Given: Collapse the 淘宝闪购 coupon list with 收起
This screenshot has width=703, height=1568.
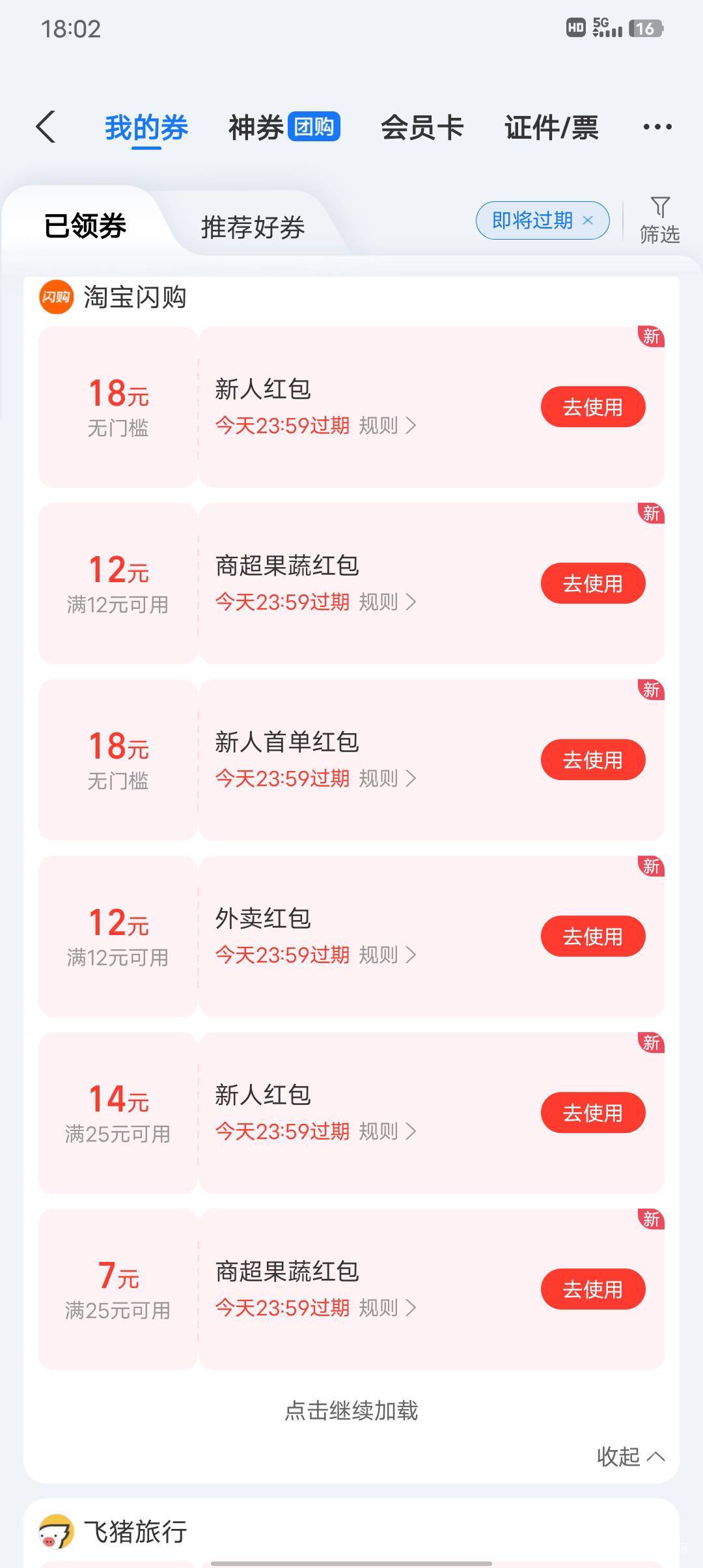Looking at the screenshot, I should click(x=630, y=1457).
